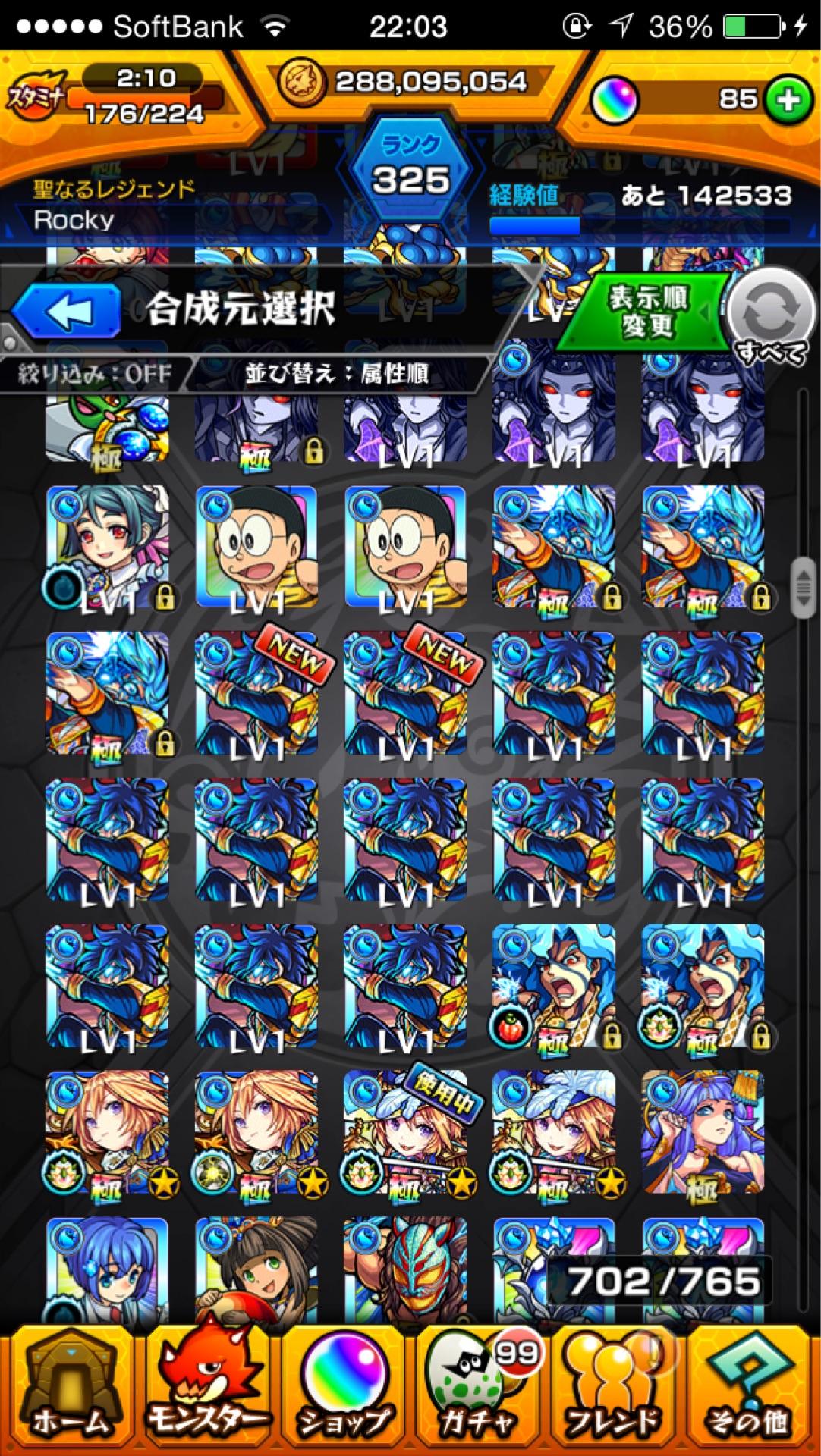Image resolution: width=821 pixels, height=1456 pixels.
Task: Open the ガチャ tab
Action: (x=478, y=1390)
